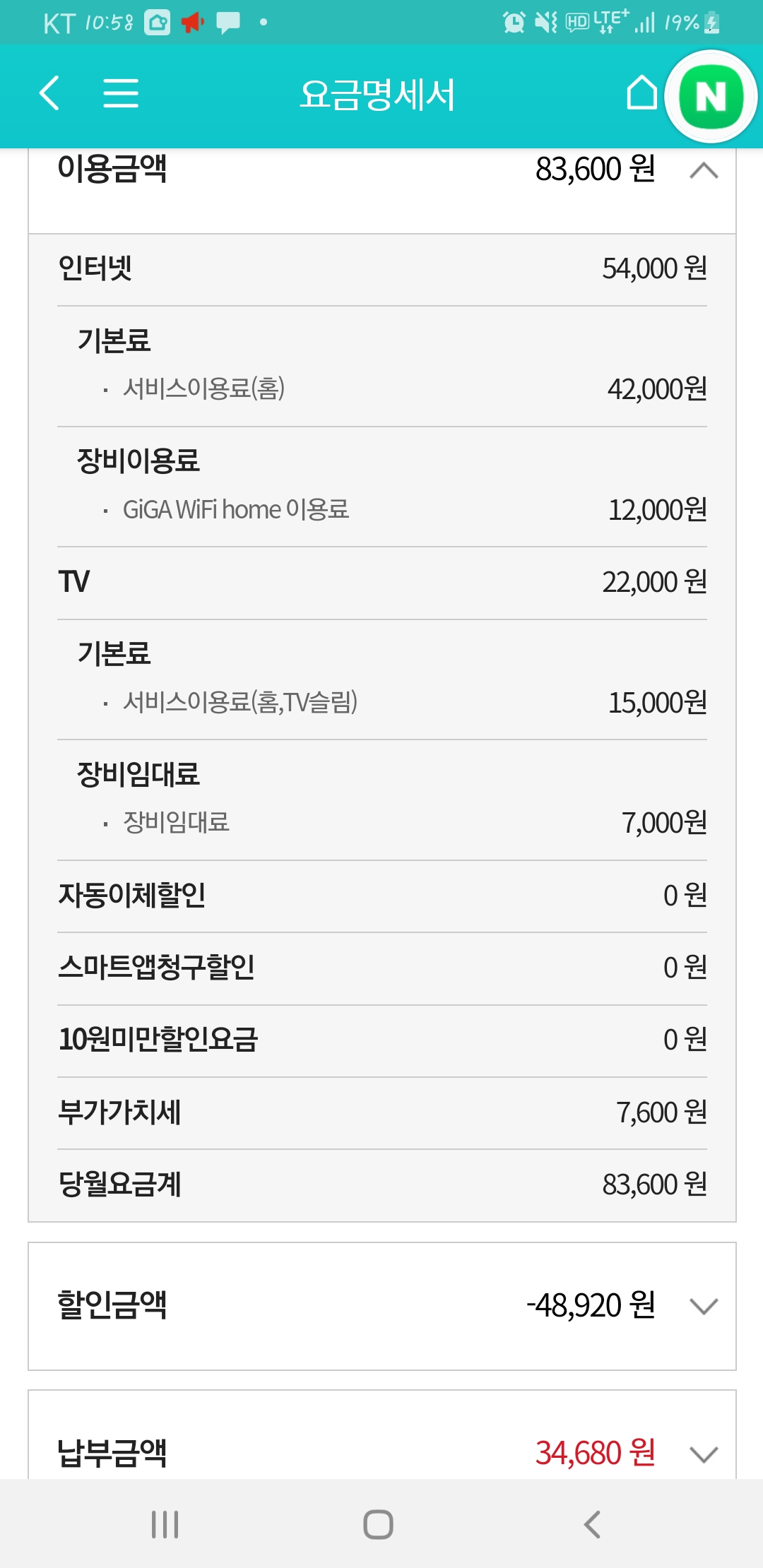Viewport: 763px width, 1568px height.
Task: Tap the green N floating button
Action: pos(711,97)
